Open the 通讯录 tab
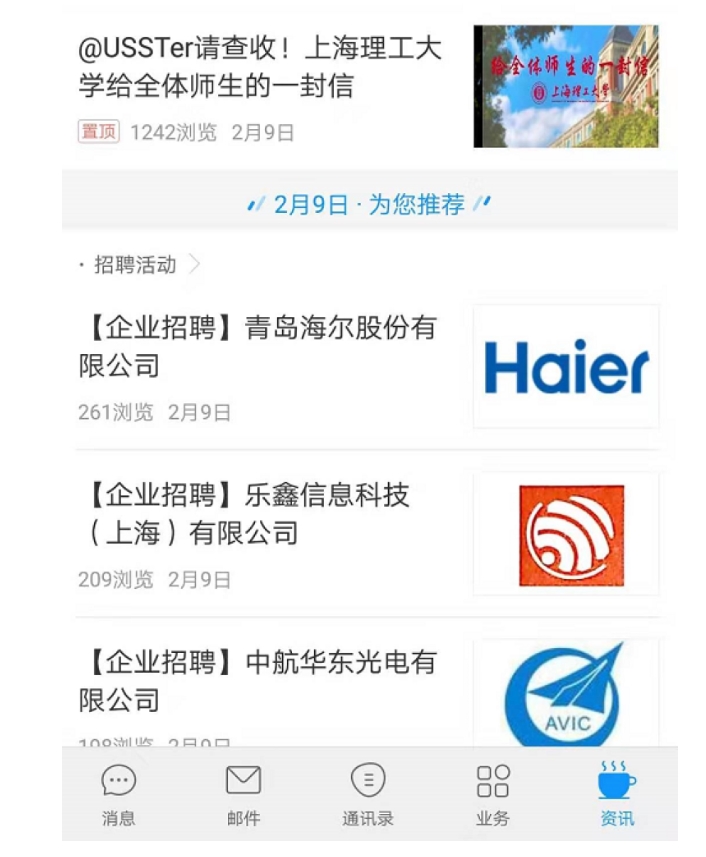Screen dimensions: 706x857 click(x=368, y=795)
